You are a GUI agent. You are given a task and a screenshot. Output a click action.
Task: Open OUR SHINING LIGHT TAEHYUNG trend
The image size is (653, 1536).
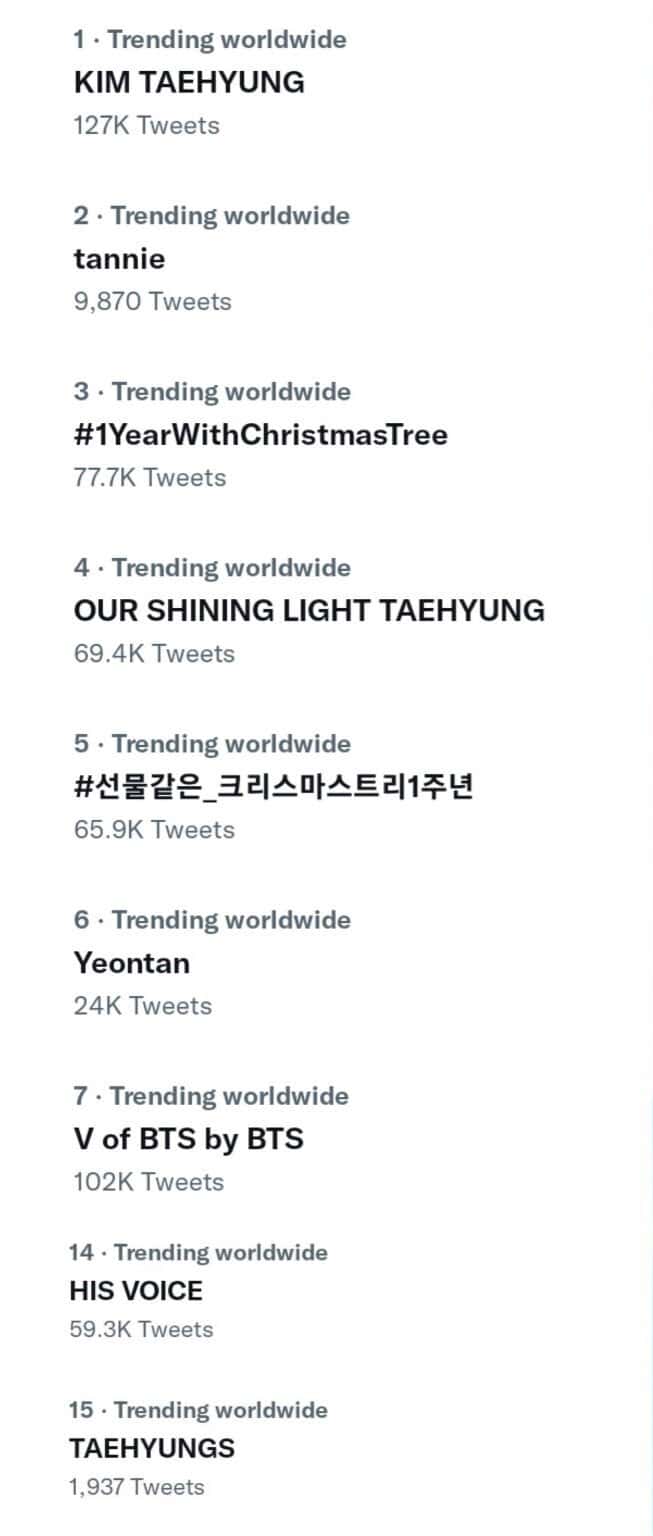pyautogui.click(x=309, y=610)
